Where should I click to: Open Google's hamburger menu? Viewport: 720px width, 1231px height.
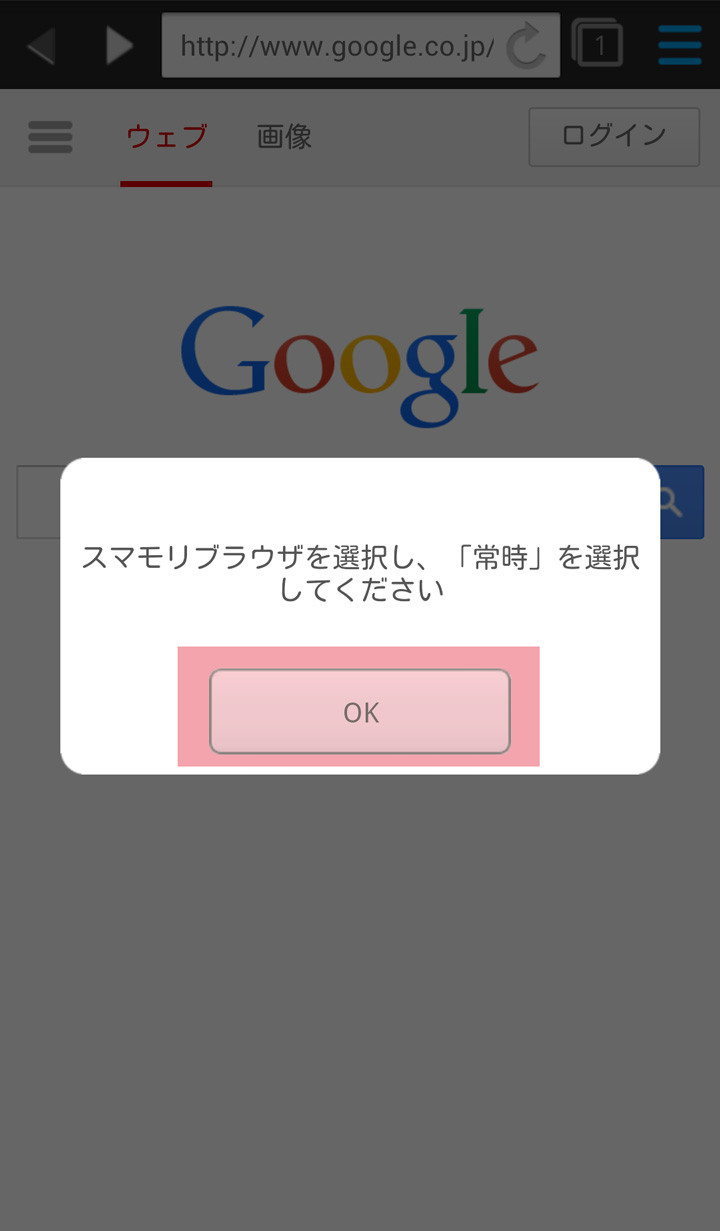click(x=50, y=137)
